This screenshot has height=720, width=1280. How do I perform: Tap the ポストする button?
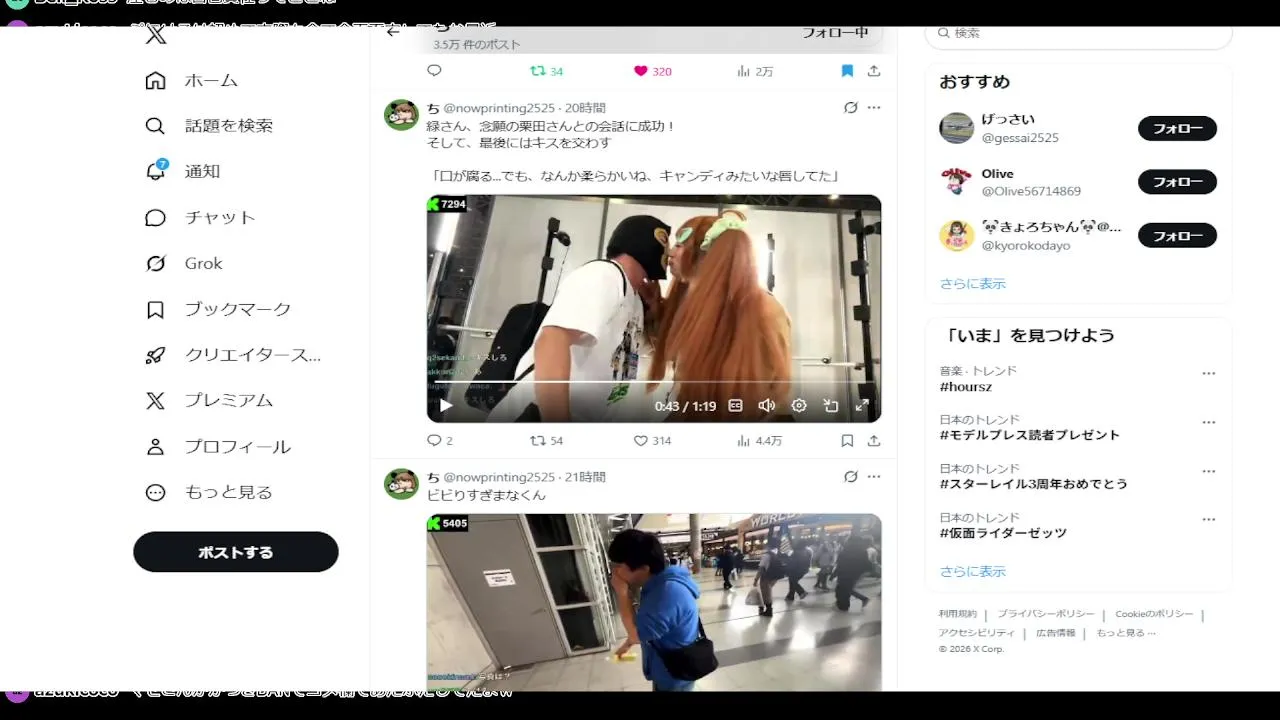pyautogui.click(x=236, y=552)
